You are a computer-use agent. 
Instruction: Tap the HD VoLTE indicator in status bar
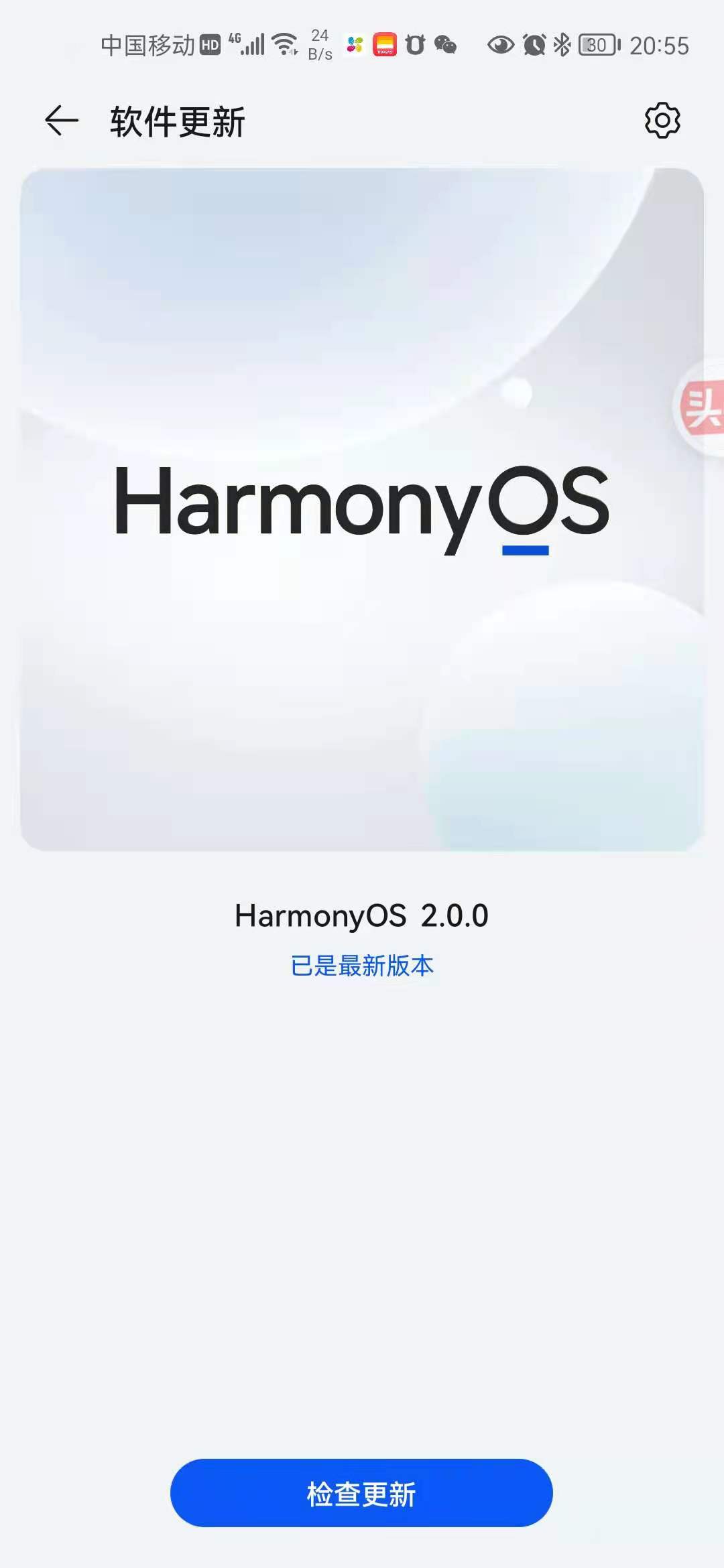click(x=210, y=44)
